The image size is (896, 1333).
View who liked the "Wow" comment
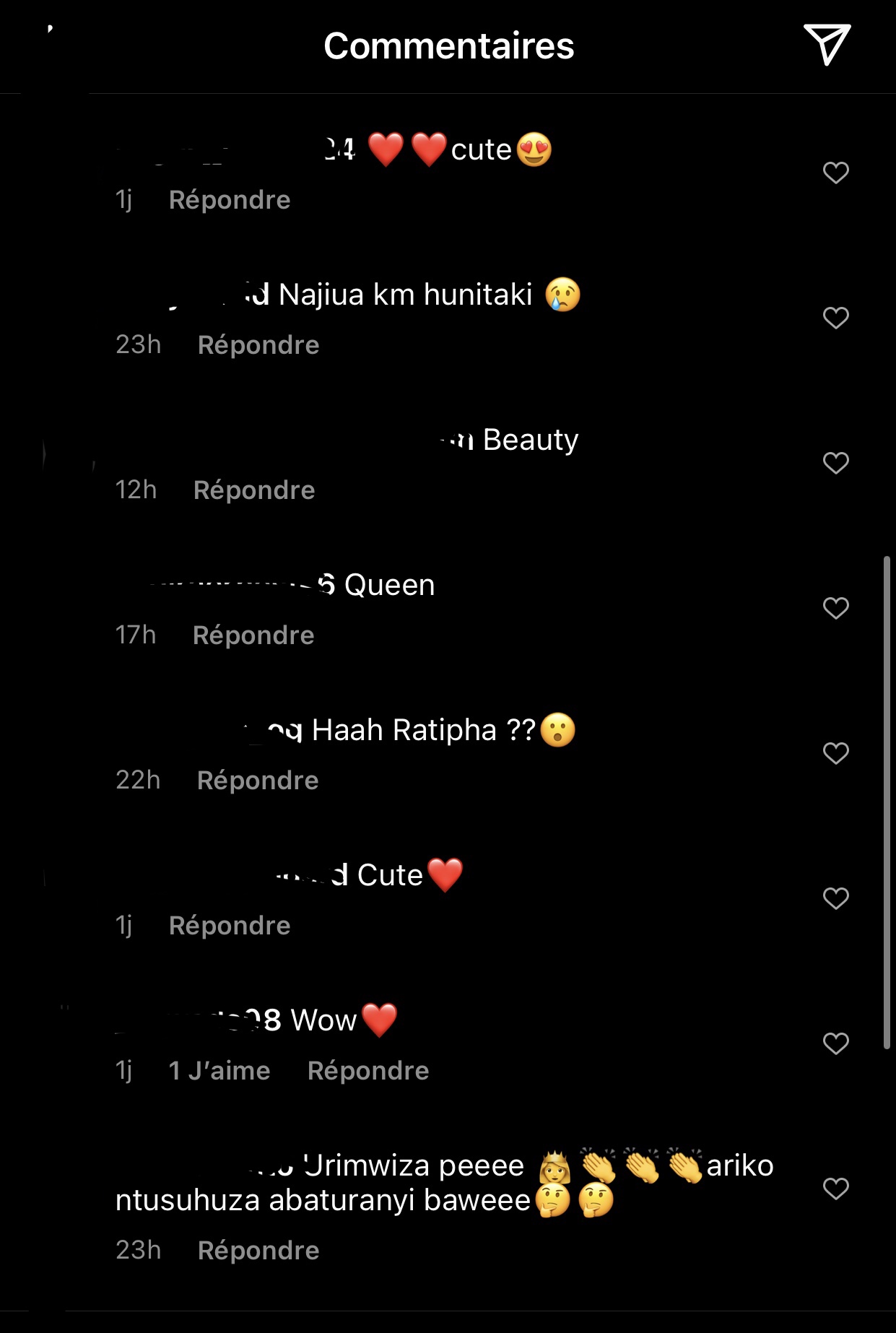click(219, 1071)
